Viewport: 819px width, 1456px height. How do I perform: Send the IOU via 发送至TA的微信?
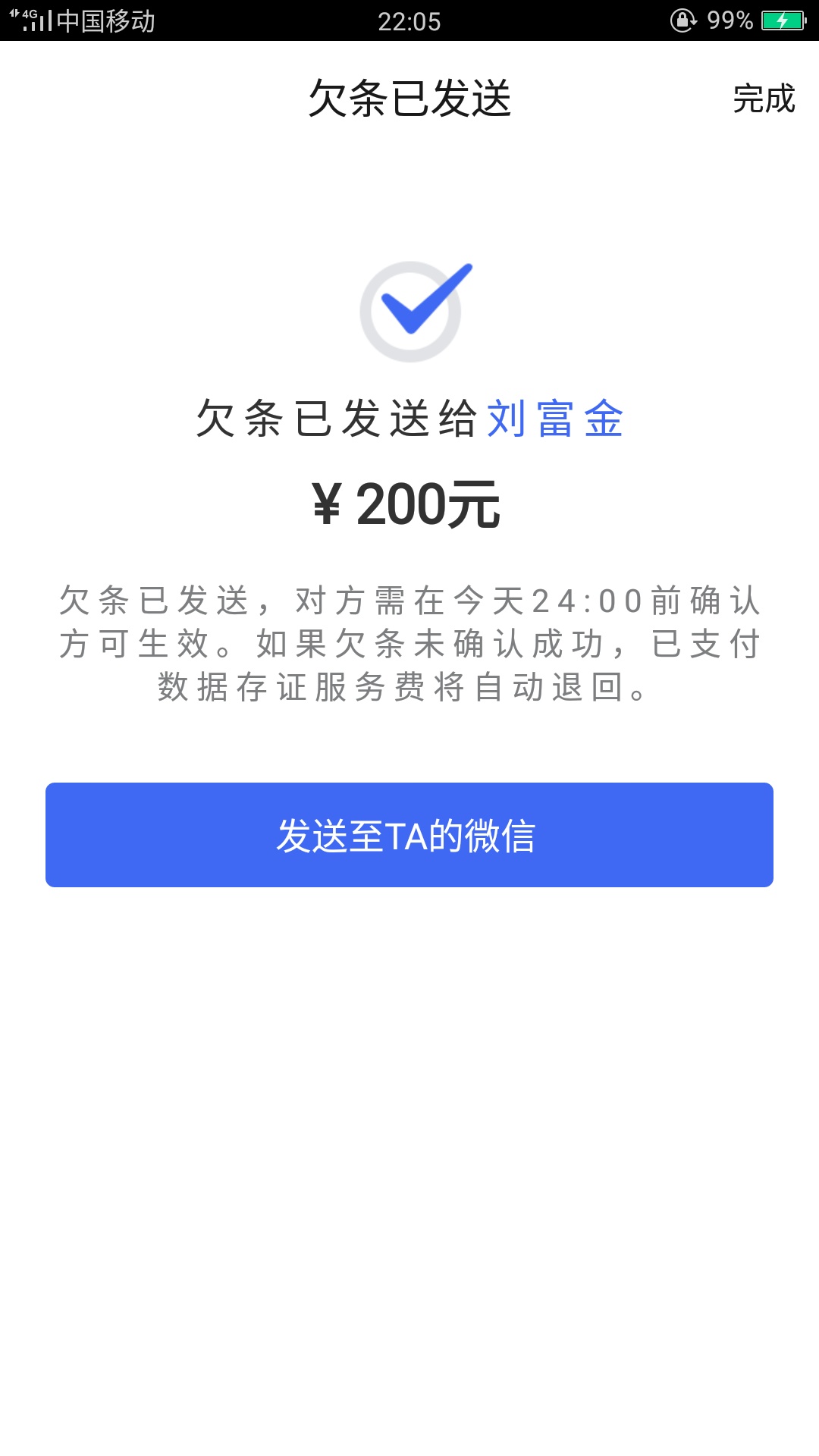[409, 835]
